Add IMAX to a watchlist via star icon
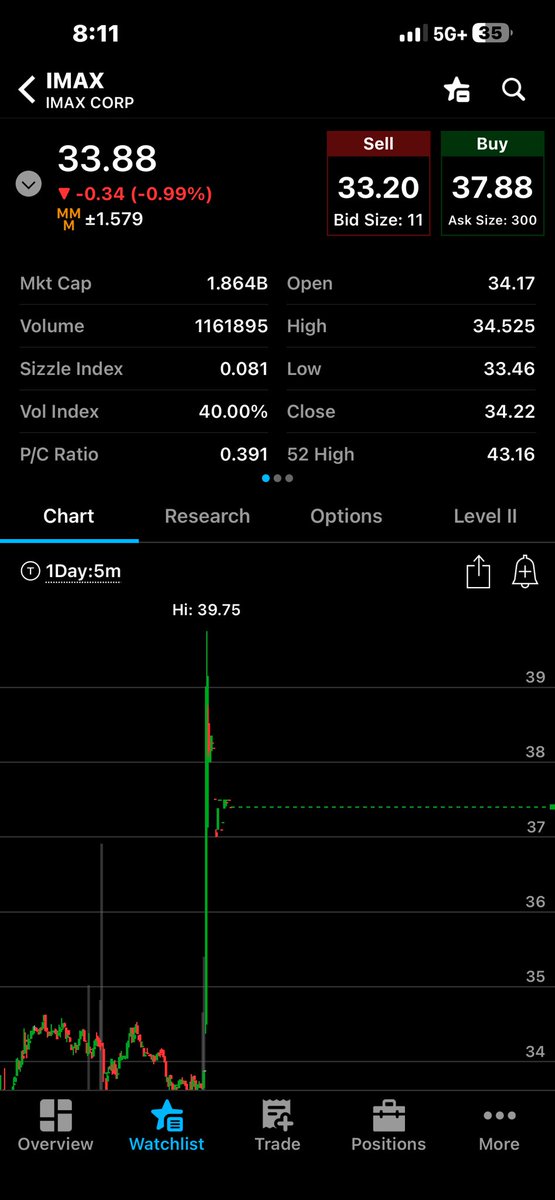Image resolution: width=555 pixels, height=1200 pixels. point(457,90)
